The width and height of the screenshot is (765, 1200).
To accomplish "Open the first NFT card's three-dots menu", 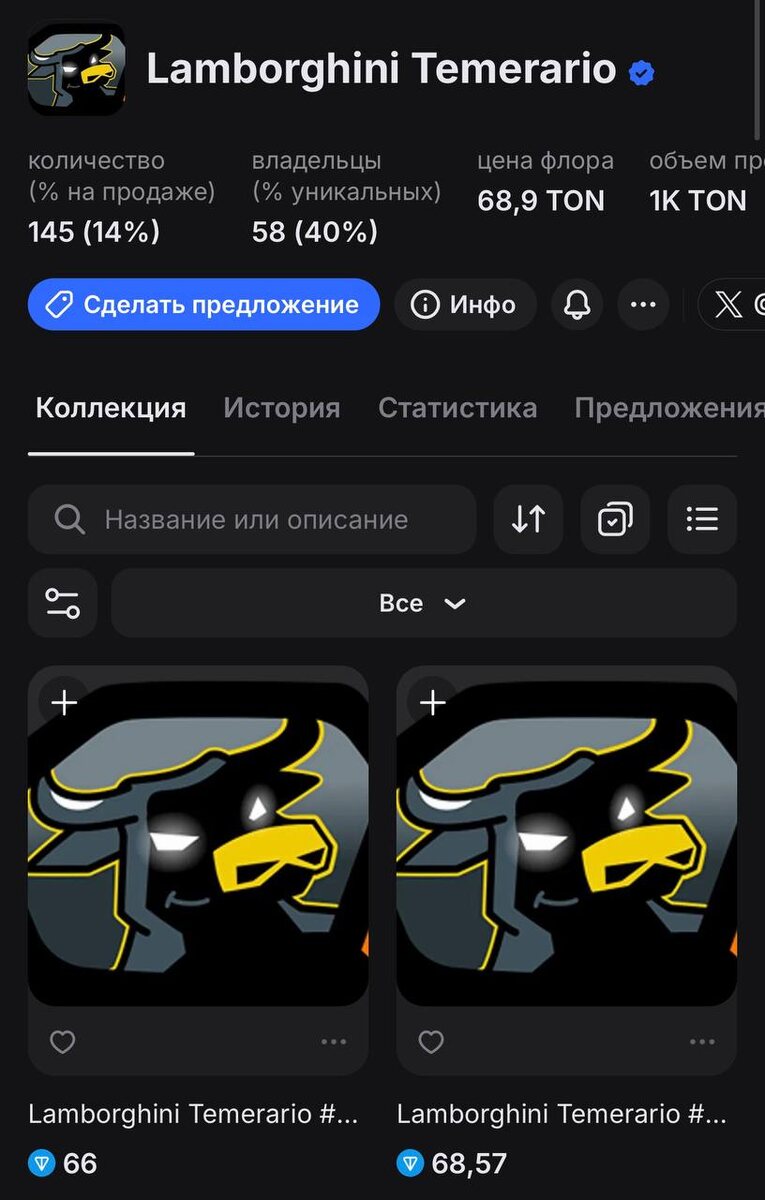I will click(x=333, y=1042).
